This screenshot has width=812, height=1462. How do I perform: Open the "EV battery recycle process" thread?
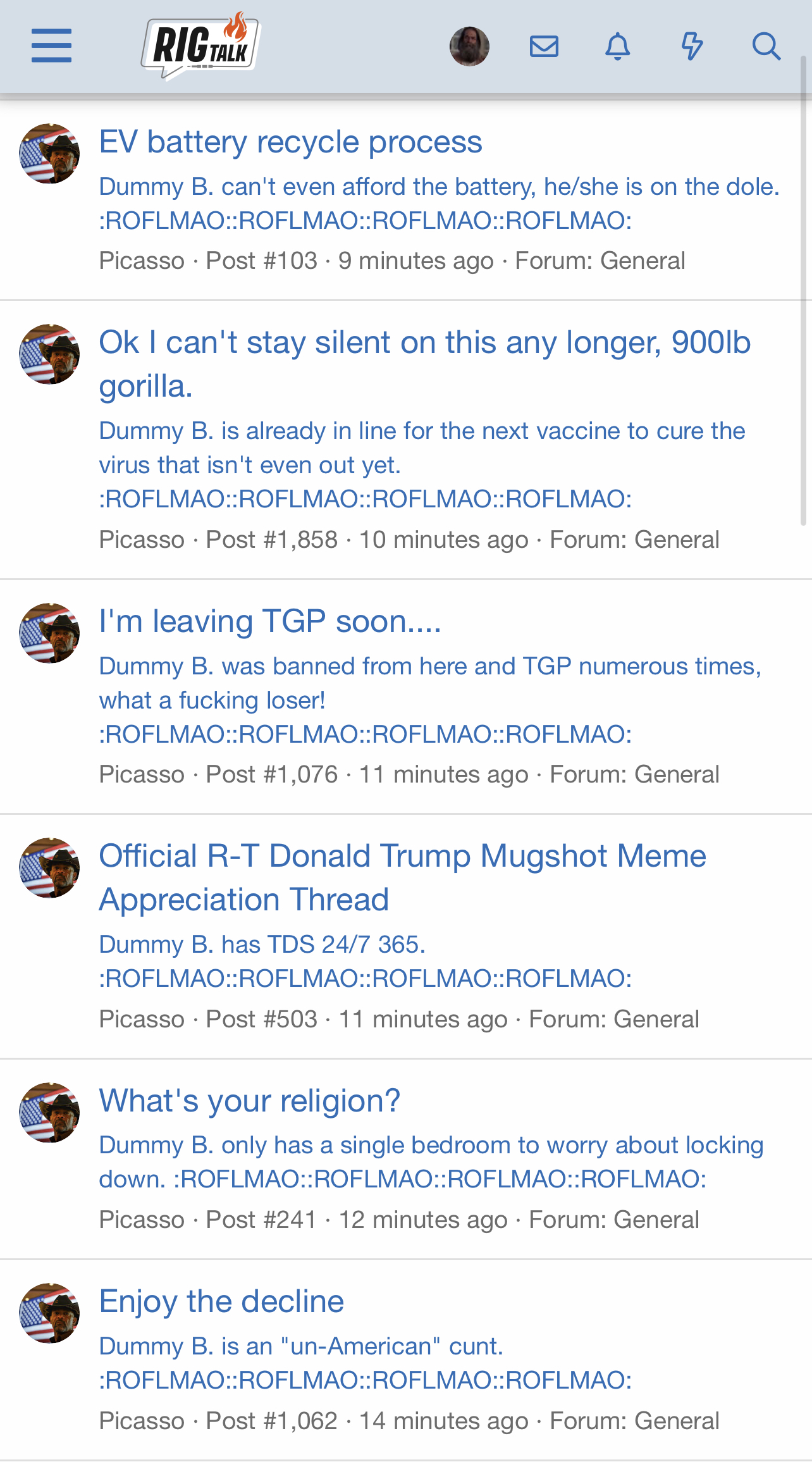point(290,142)
